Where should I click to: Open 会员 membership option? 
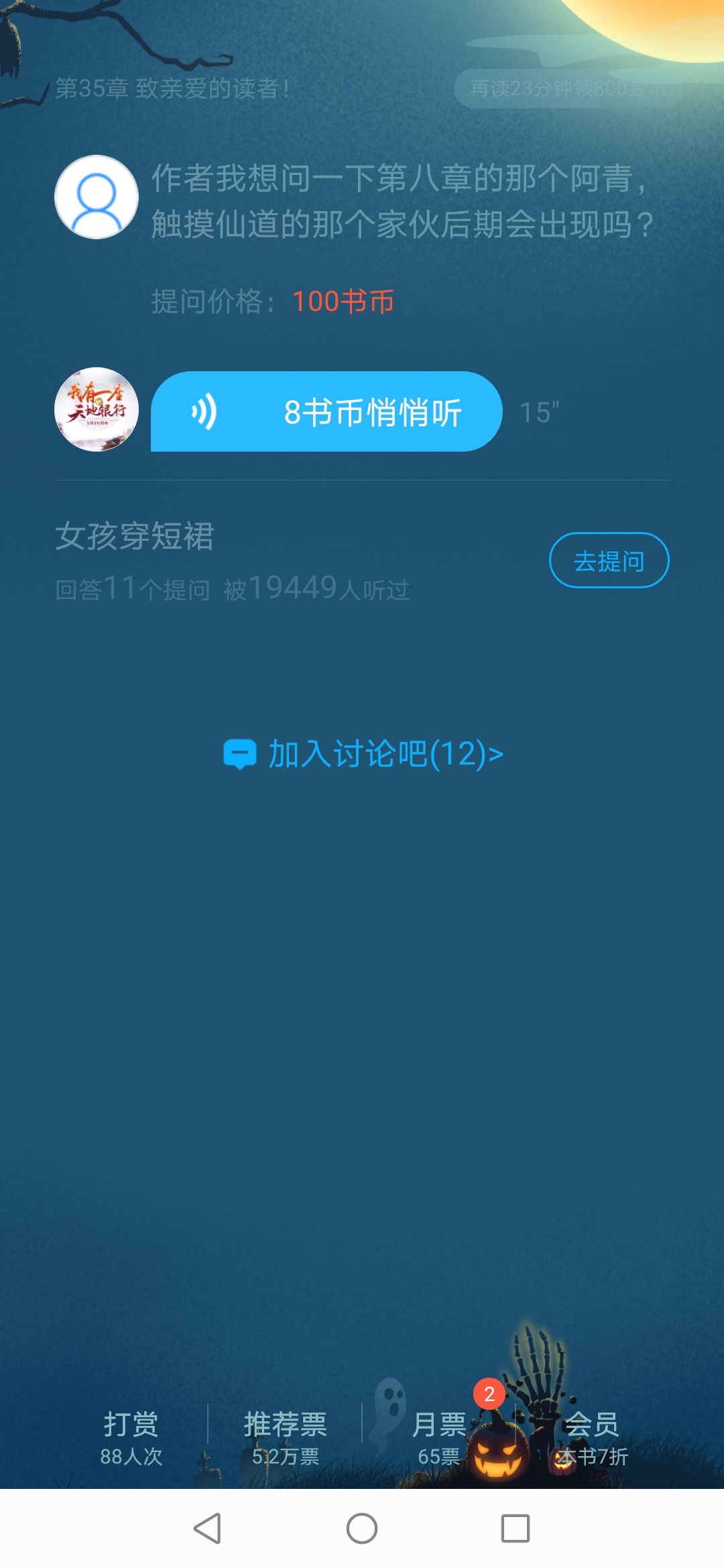pyautogui.click(x=592, y=1437)
